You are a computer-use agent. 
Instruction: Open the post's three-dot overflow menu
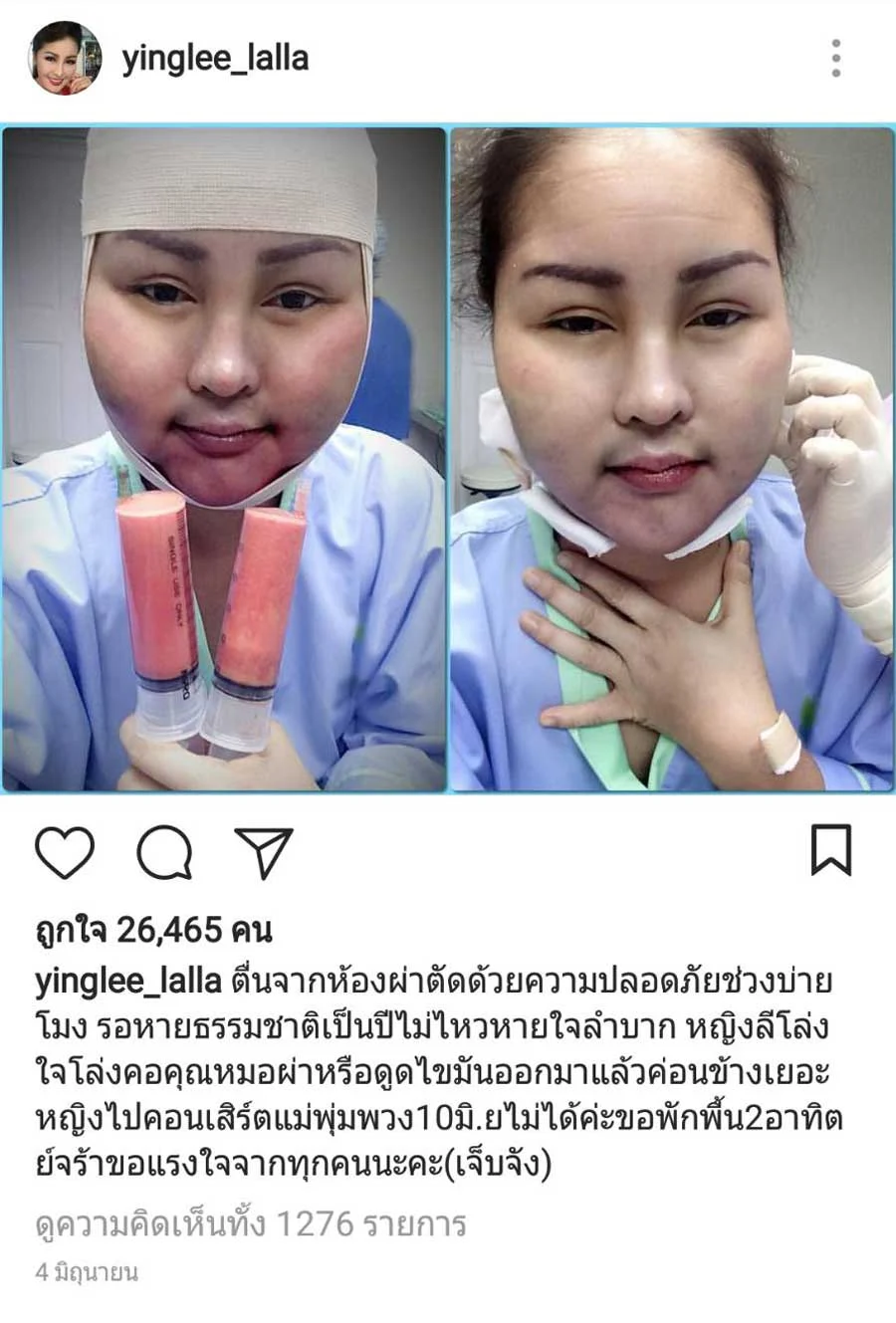tap(835, 59)
